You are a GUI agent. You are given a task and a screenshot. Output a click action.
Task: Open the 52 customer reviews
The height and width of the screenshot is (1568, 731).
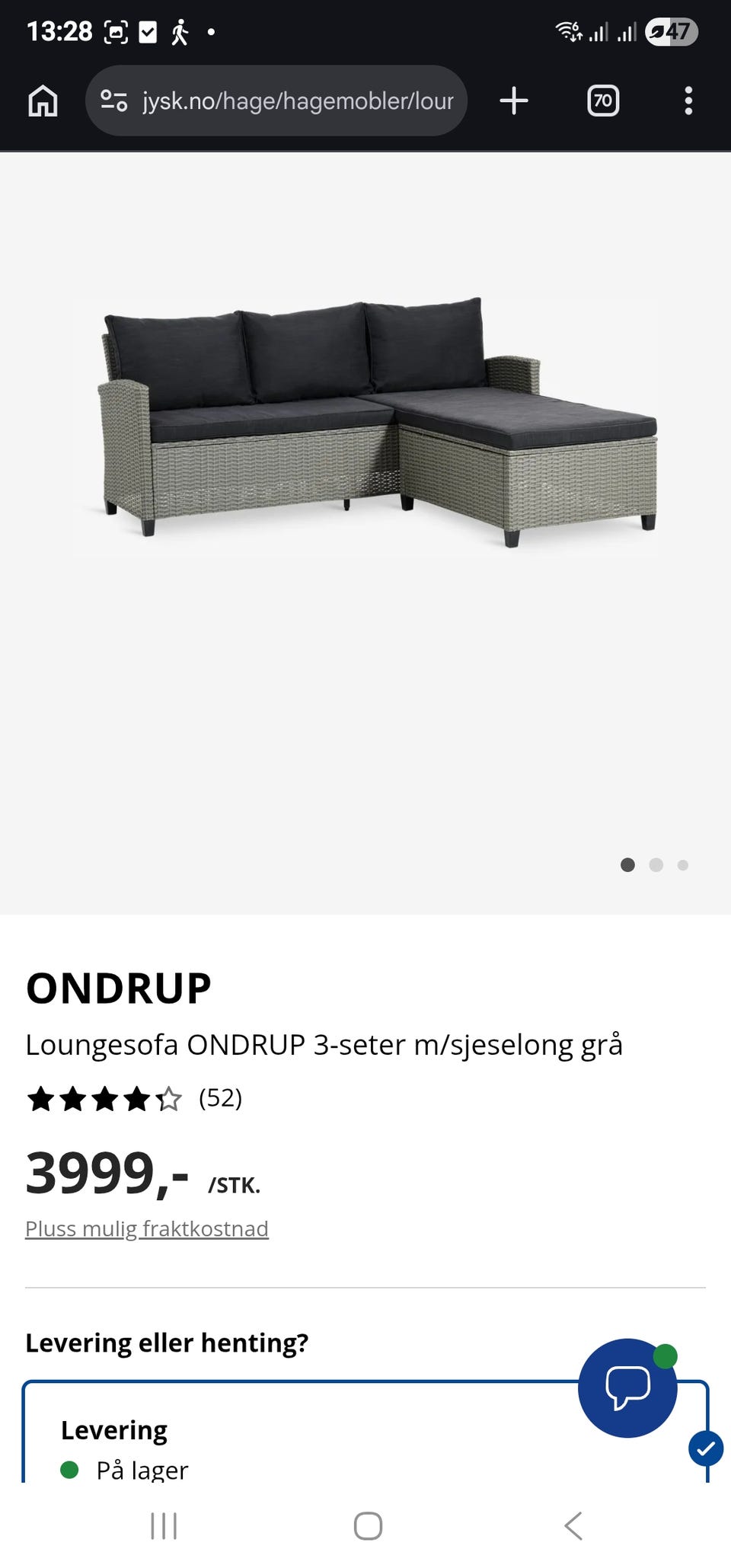coord(220,1098)
